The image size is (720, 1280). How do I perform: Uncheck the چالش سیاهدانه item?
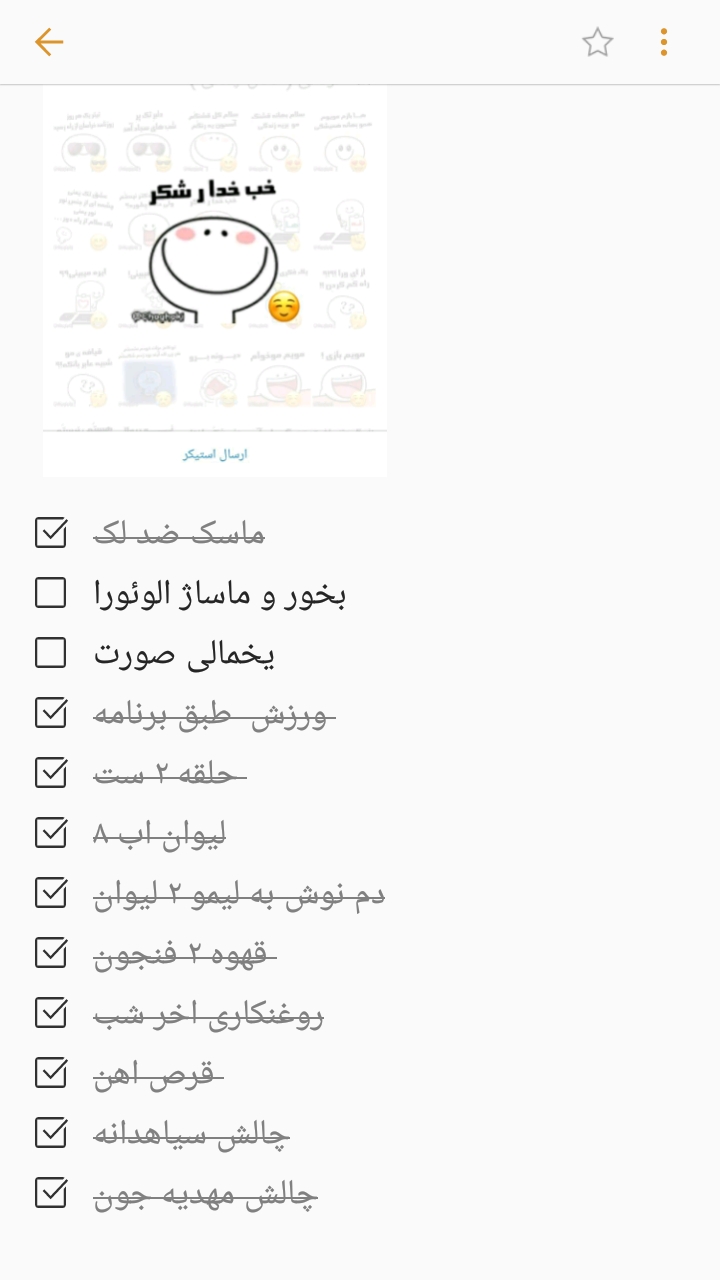[x=51, y=1133]
